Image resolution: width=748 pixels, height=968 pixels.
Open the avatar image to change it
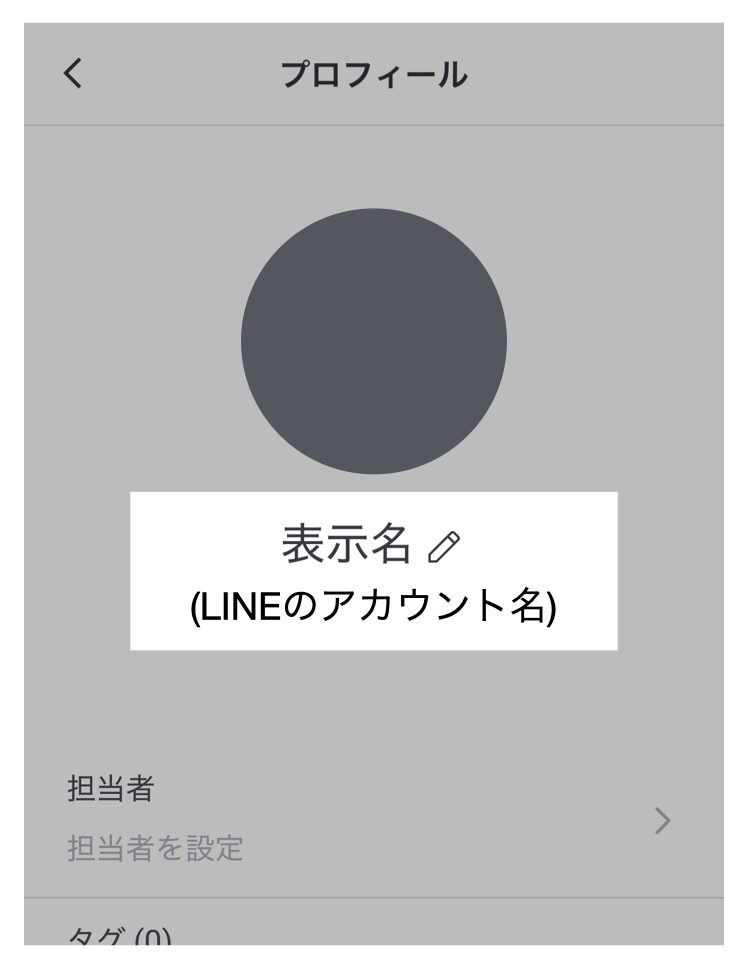[x=374, y=340]
